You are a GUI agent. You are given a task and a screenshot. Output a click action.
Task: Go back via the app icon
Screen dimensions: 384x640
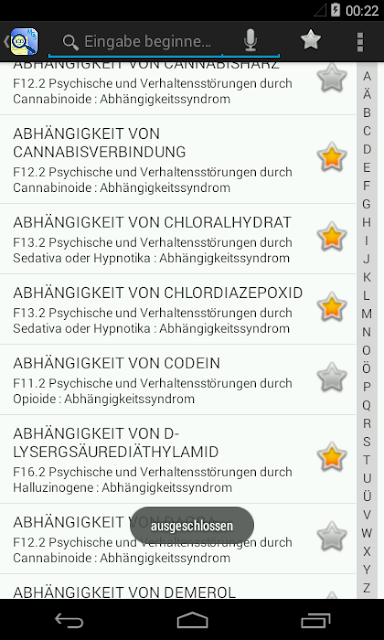point(21,42)
